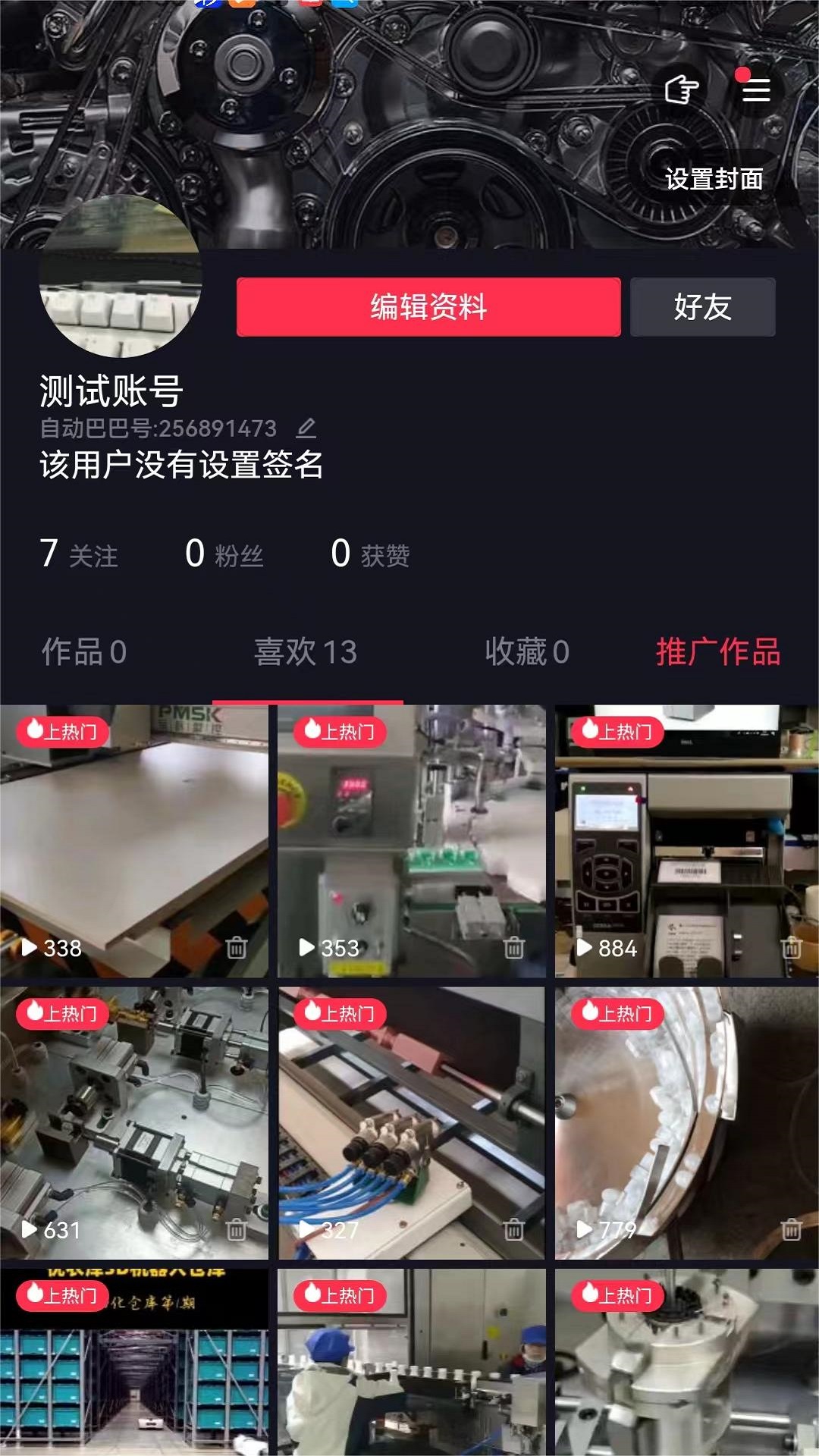The height and width of the screenshot is (1456, 819).
Task: Open the liked video with 338 plays
Action: (x=133, y=842)
